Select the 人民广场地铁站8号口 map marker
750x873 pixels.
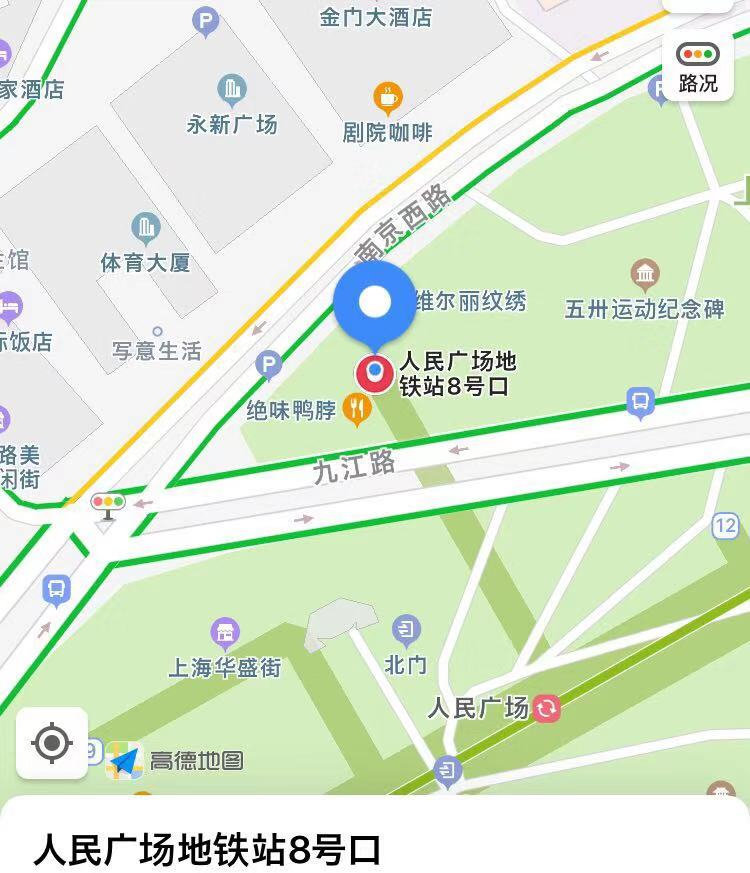[x=375, y=373]
